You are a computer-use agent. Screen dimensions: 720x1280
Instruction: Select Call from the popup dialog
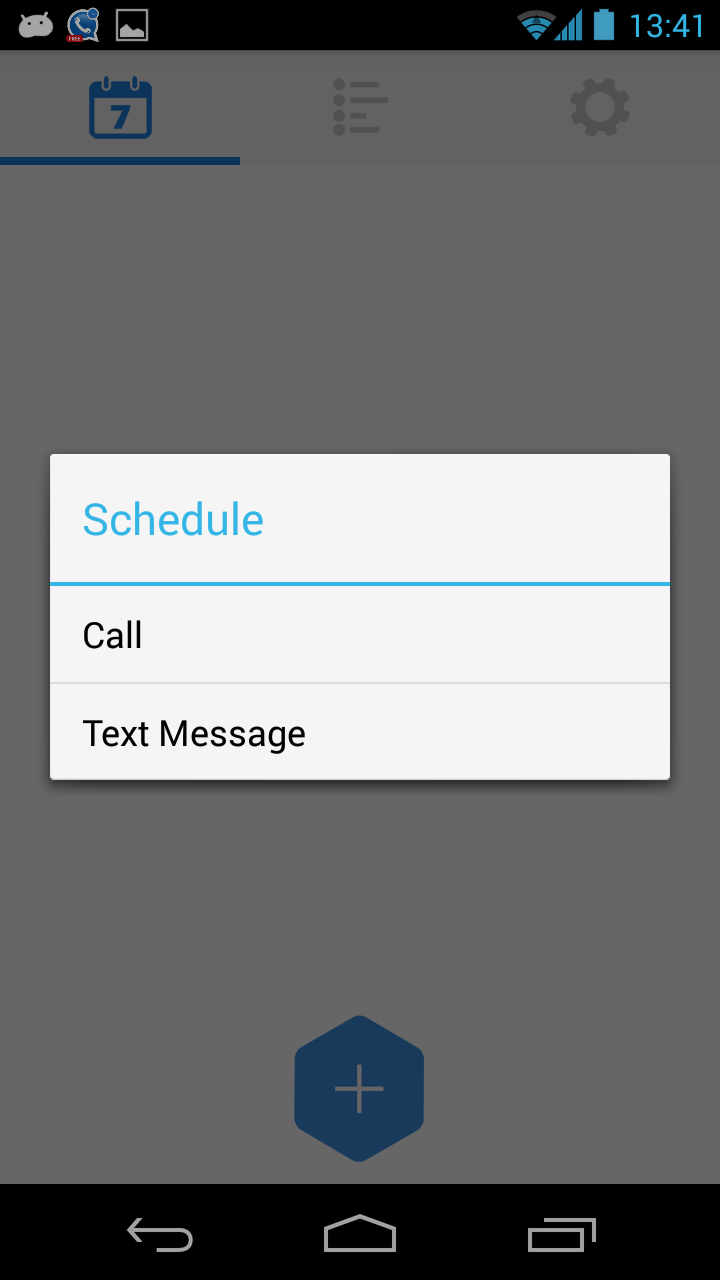359,634
